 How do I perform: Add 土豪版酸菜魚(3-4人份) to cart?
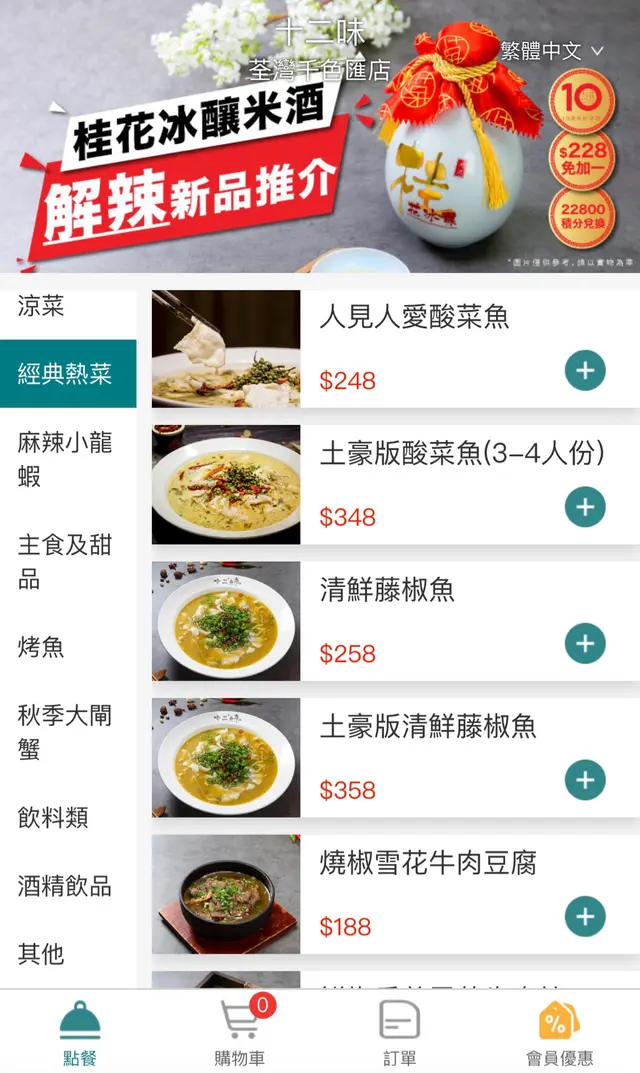585,507
